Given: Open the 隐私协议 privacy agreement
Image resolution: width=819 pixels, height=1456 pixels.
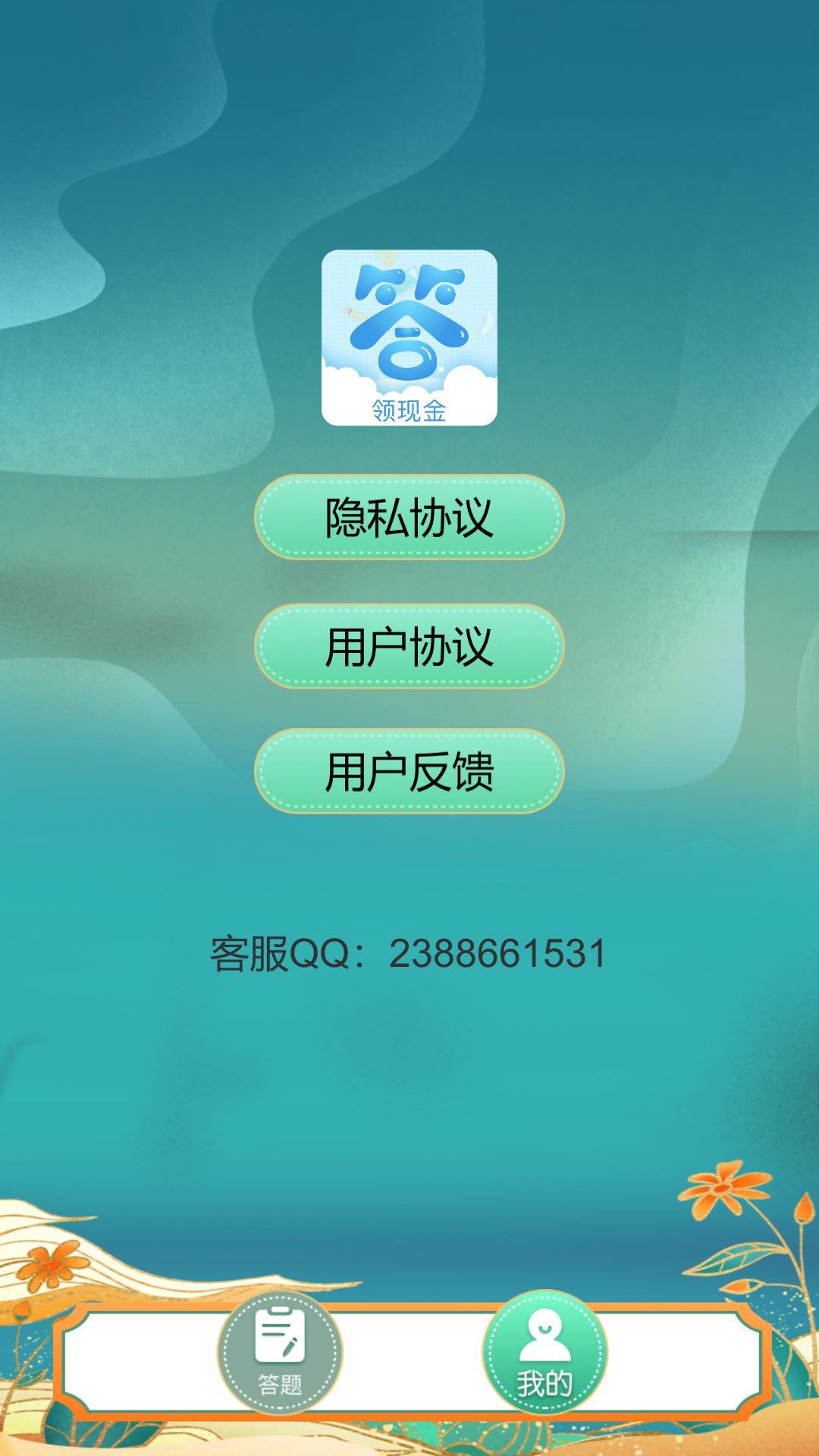Looking at the screenshot, I should point(409,517).
